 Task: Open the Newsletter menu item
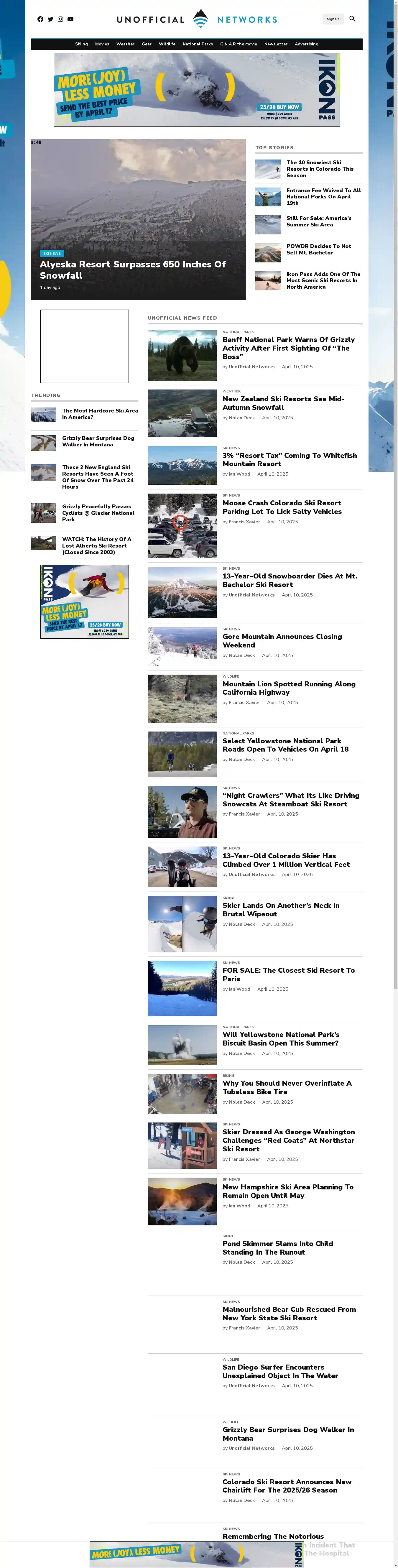(276, 44)
